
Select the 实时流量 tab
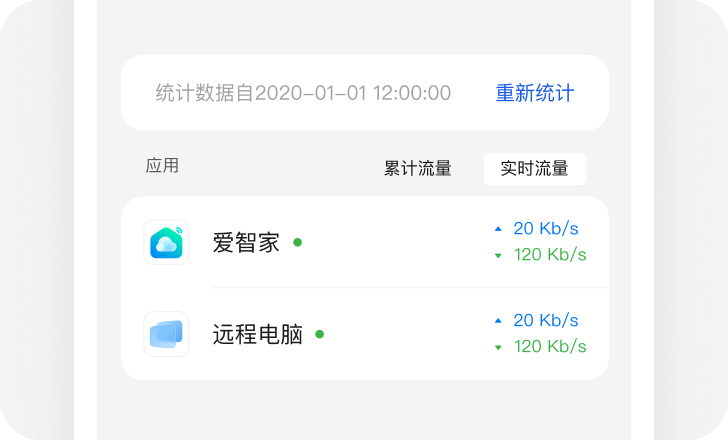tap(534, 169)
